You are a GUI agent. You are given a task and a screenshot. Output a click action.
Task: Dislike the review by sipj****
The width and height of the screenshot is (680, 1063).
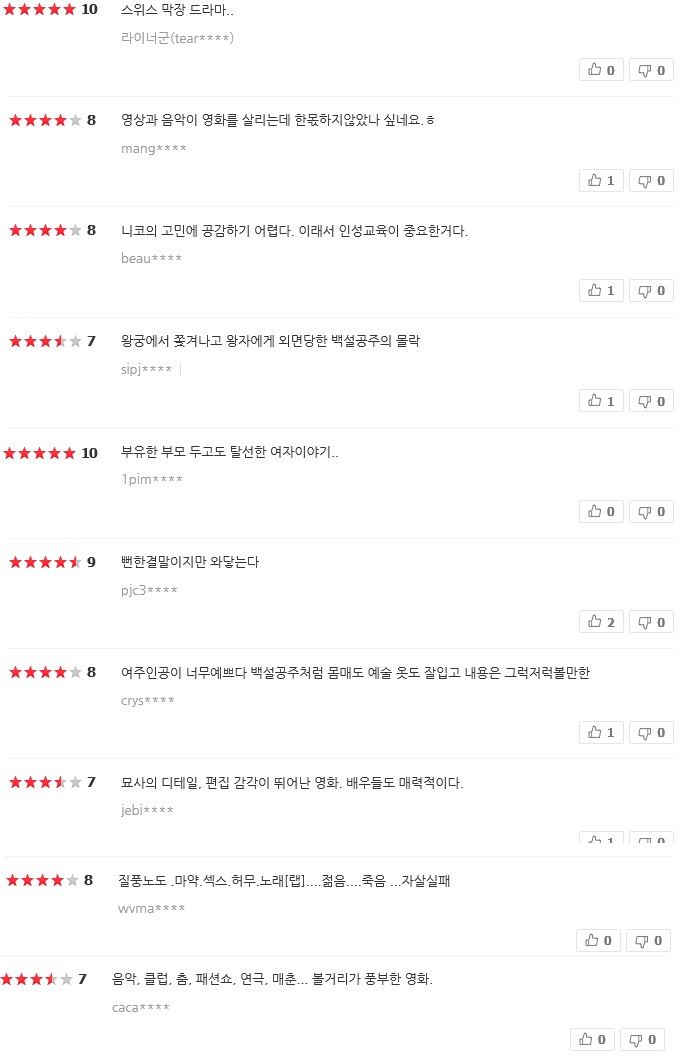tap(651, 401)
